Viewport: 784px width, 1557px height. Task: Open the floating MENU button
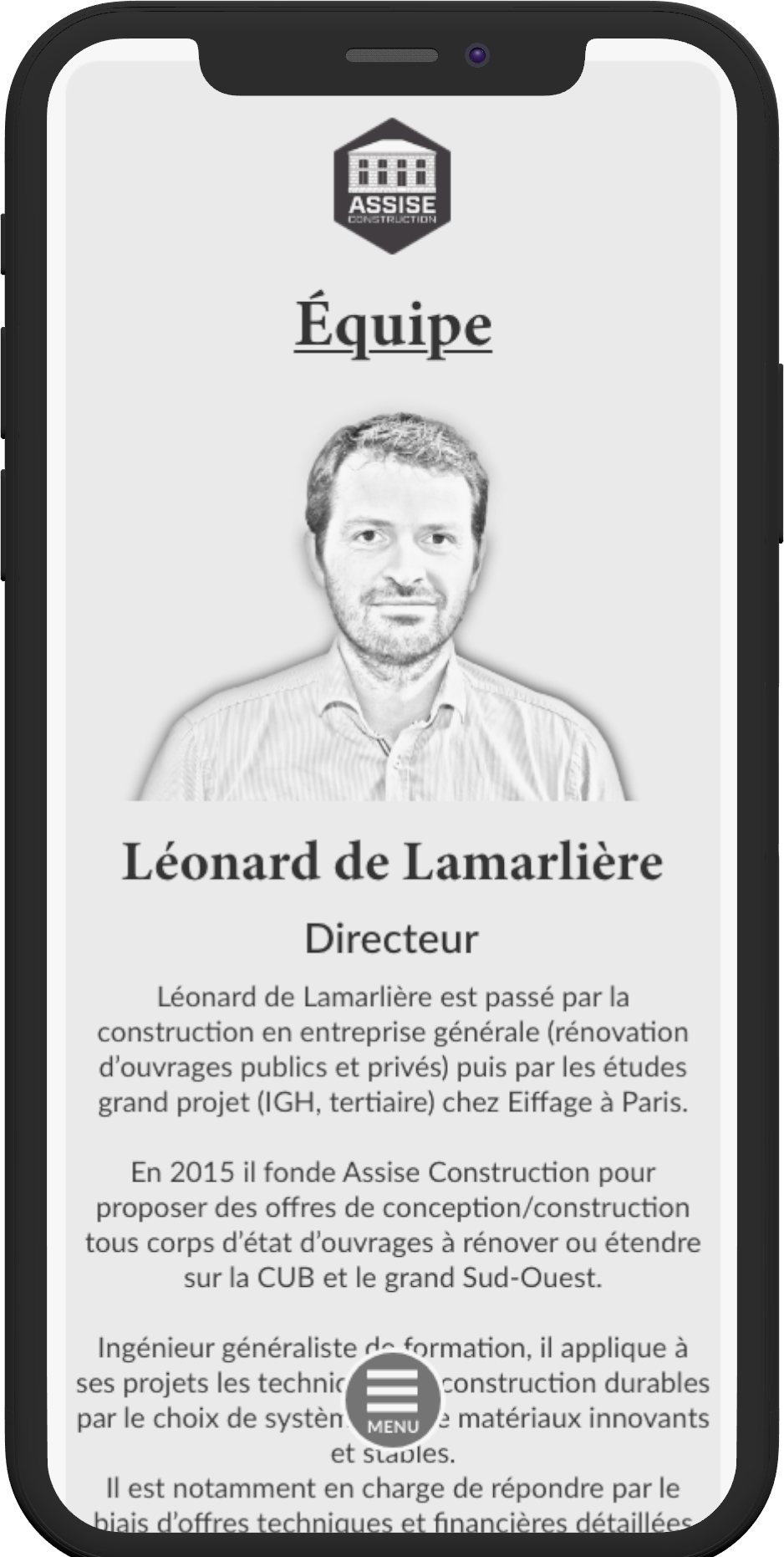pyautogui.click(x=392, y=1399)
